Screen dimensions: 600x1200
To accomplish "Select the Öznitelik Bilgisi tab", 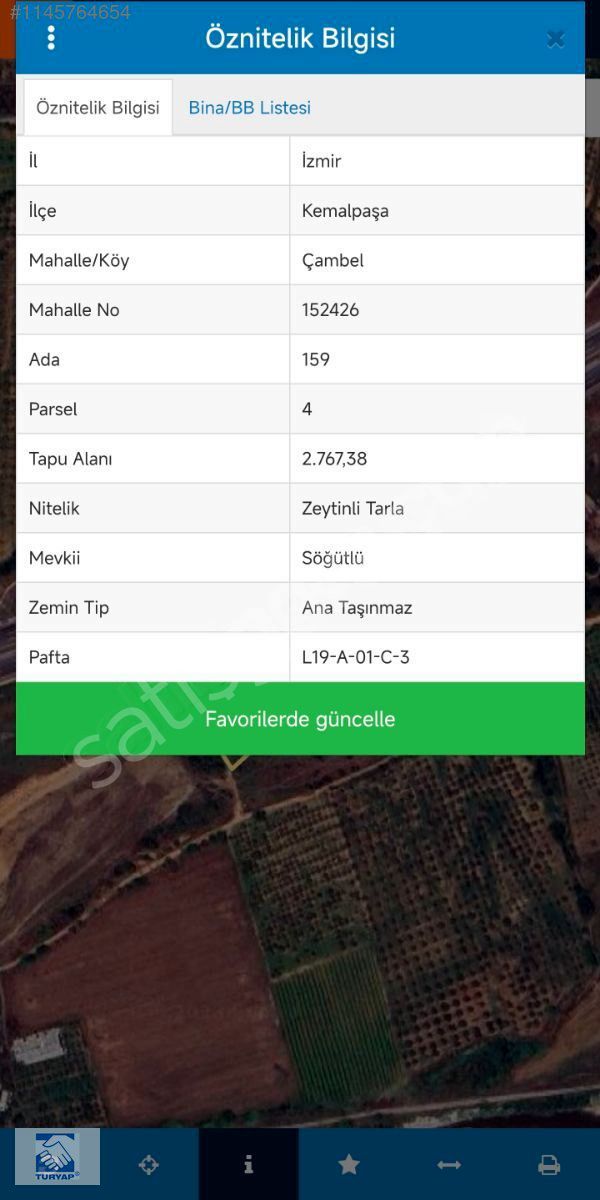I will coord(98,108).
